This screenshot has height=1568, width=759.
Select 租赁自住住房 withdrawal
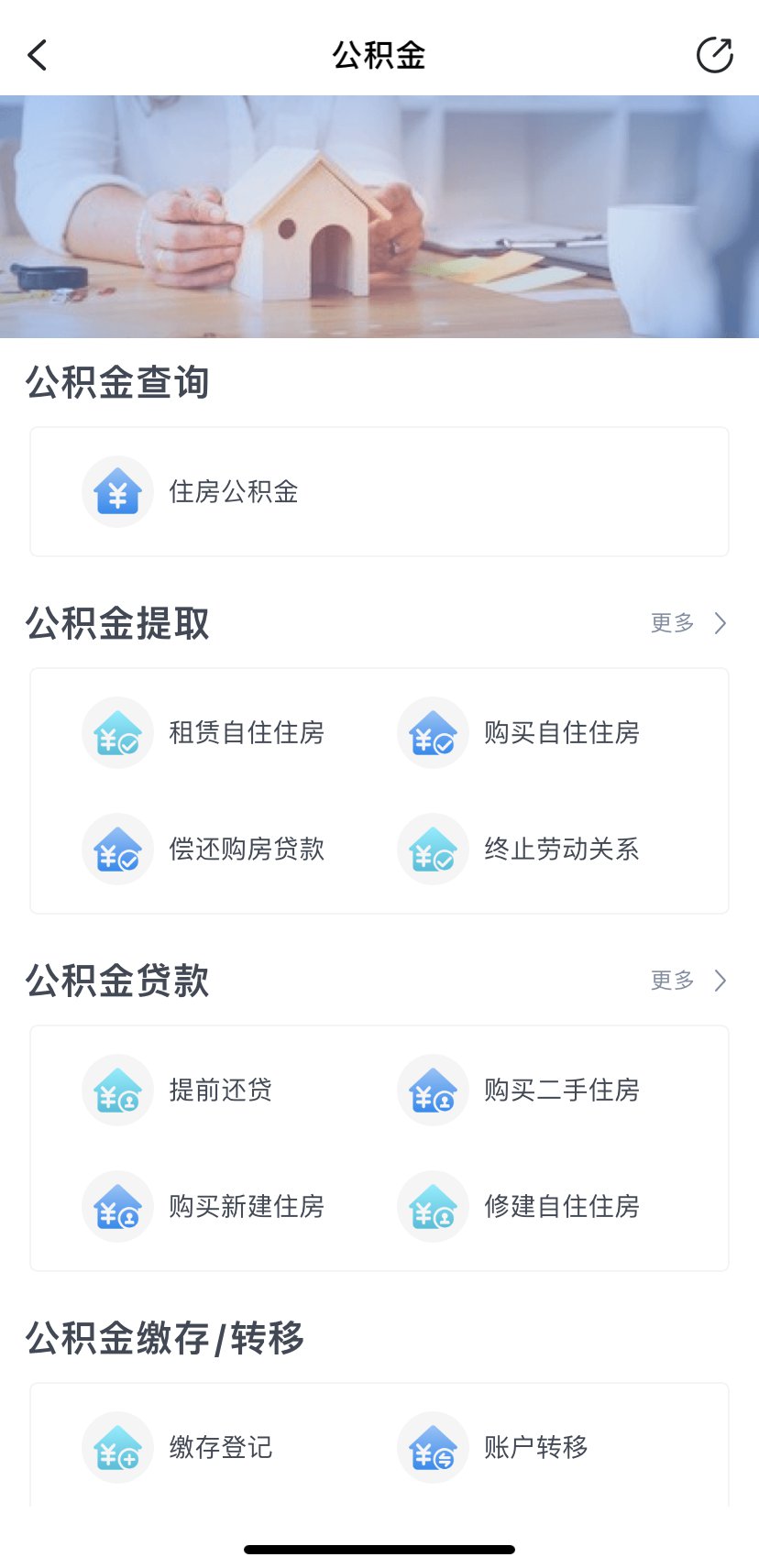245,733
